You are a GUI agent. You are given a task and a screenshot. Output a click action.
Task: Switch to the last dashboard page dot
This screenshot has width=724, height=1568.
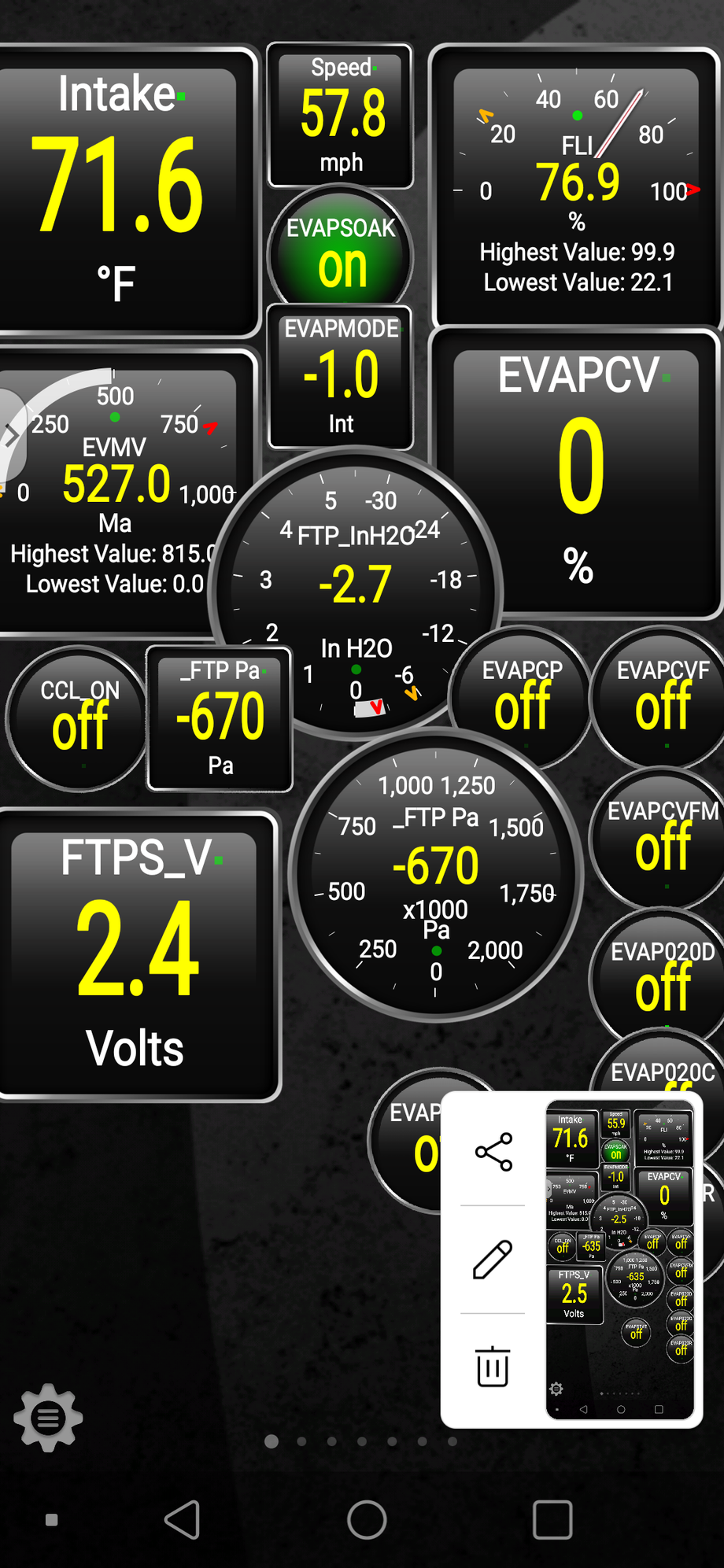pyautogui.click(x=452, y=1441)
